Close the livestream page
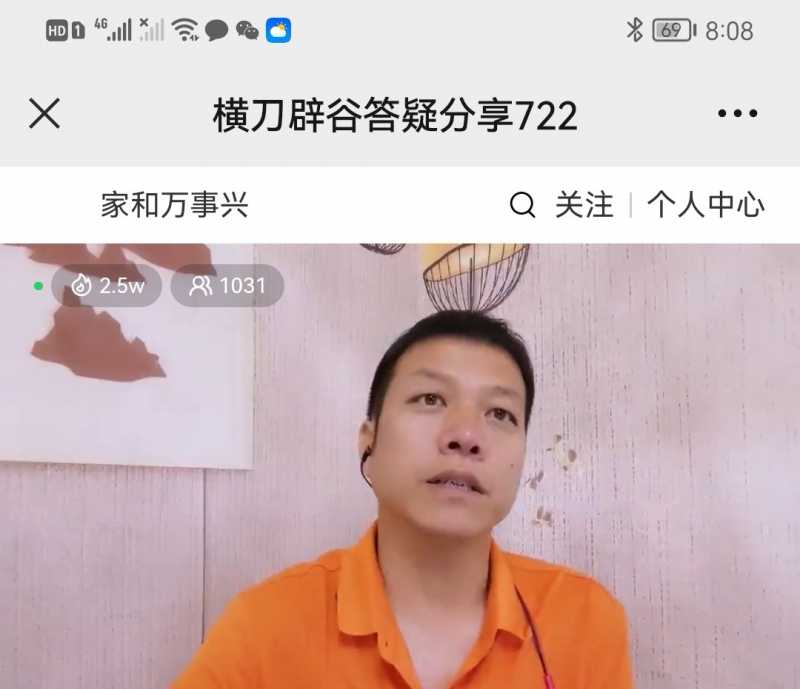 [44, 114]
